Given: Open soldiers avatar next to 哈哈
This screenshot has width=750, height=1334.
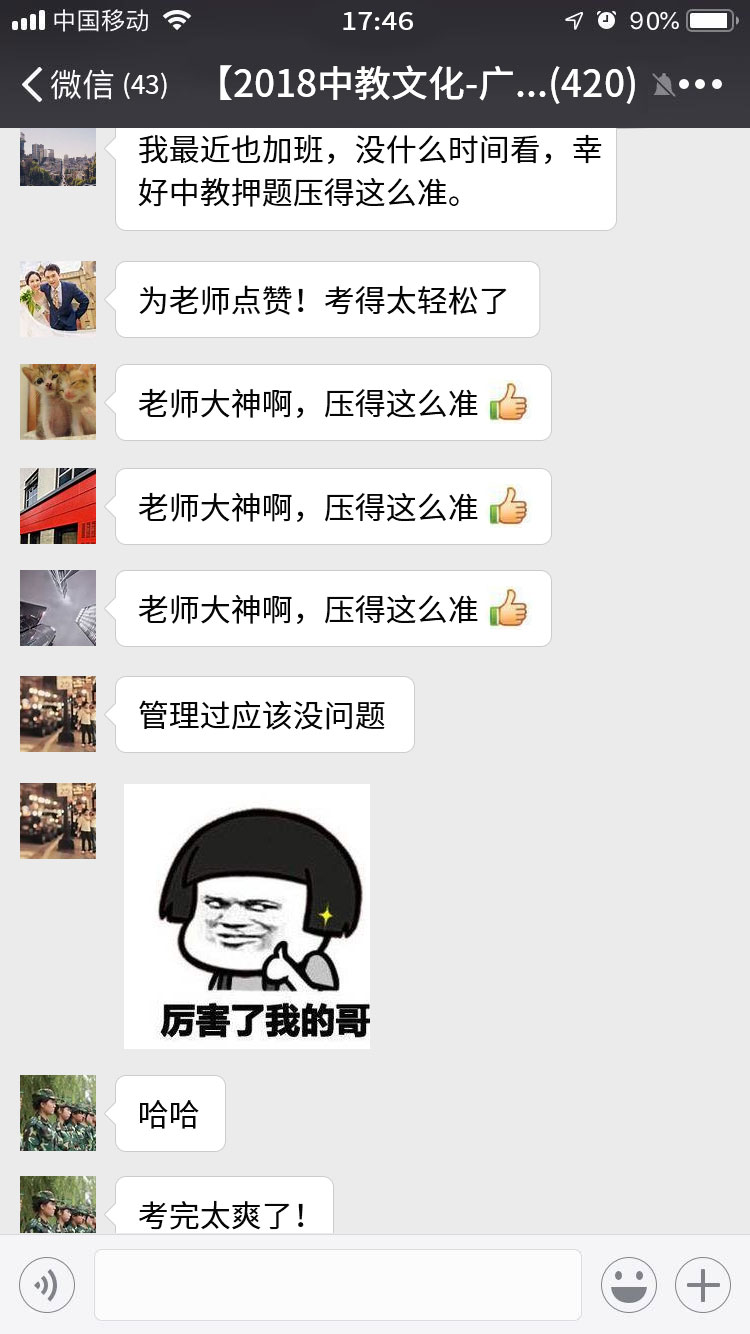Looking at the screenshot, I should pyautogui.click(x=58, y=1112).
